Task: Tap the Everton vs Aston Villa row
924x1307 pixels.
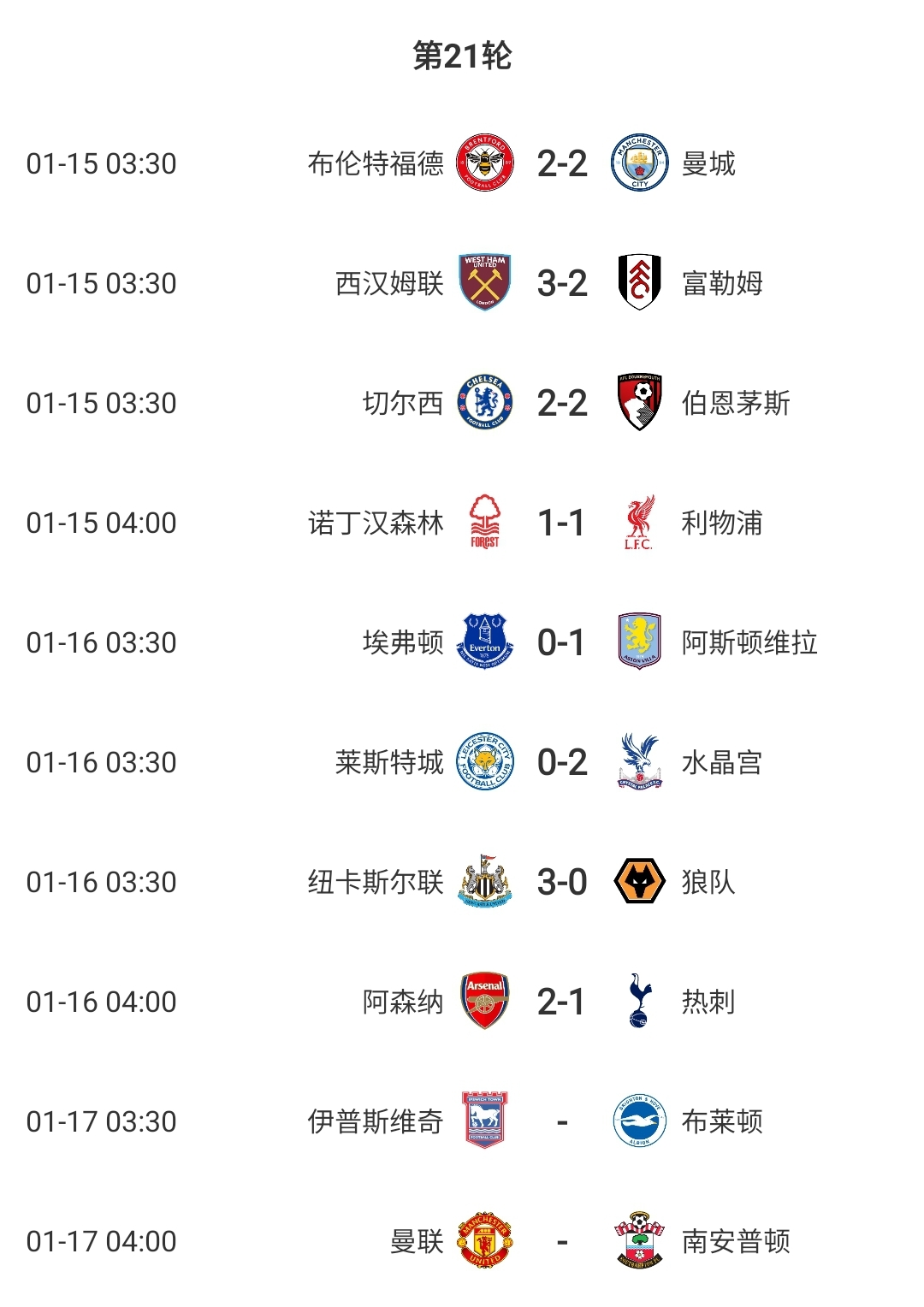Action: [x=561, y=642]
